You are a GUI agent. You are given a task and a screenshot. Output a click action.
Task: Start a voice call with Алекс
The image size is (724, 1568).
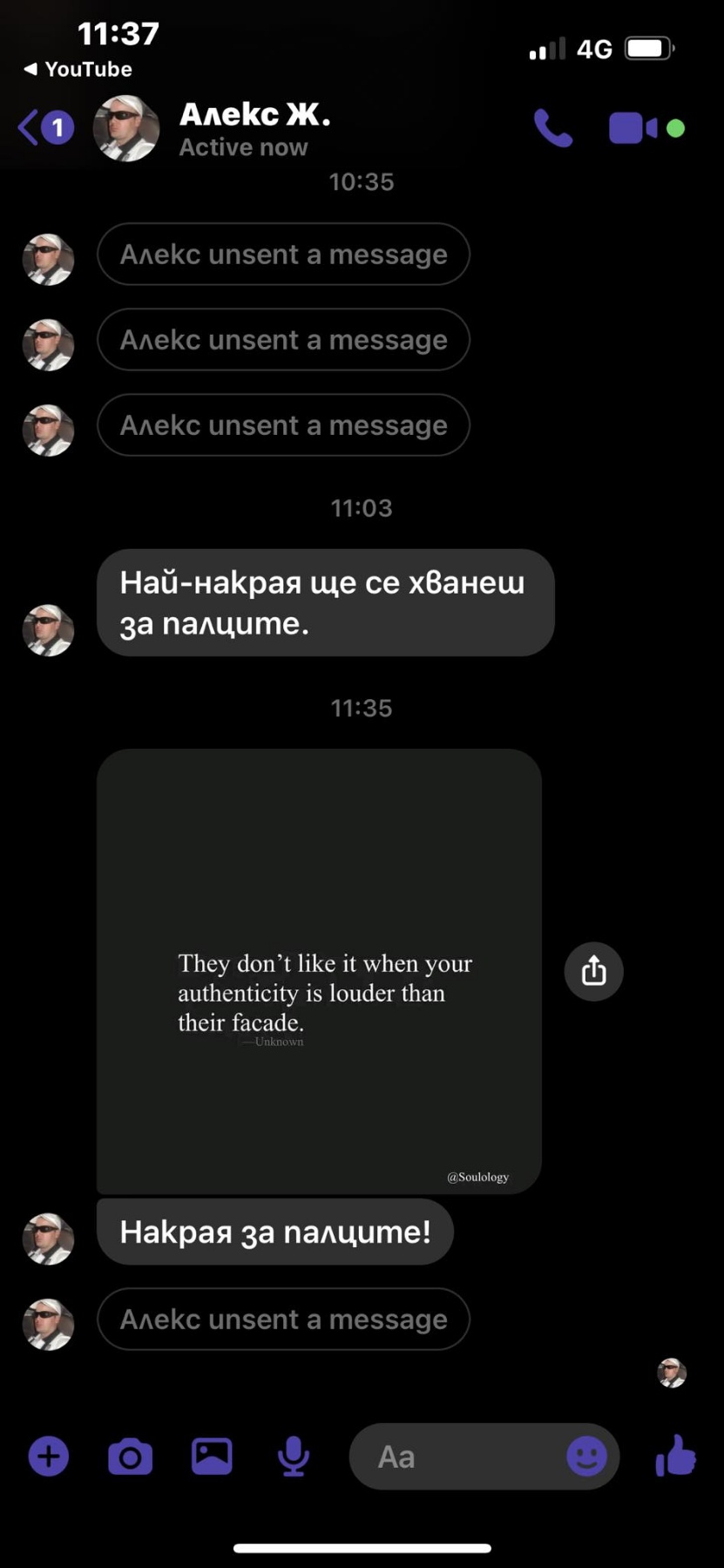(553, 128)
